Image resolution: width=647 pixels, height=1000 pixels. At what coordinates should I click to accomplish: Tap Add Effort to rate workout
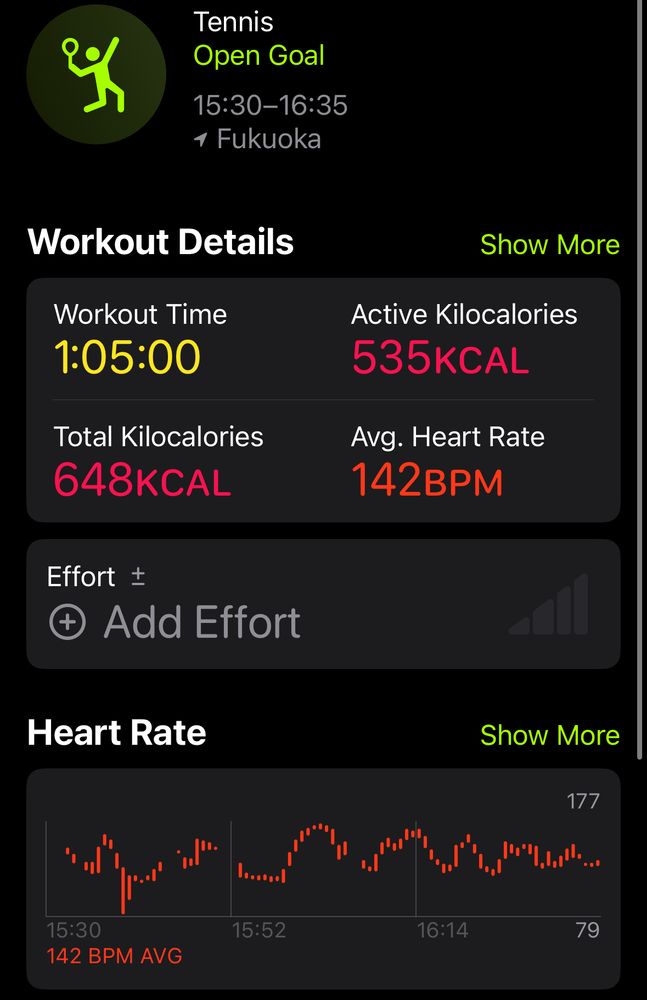[x=176, y=622]
